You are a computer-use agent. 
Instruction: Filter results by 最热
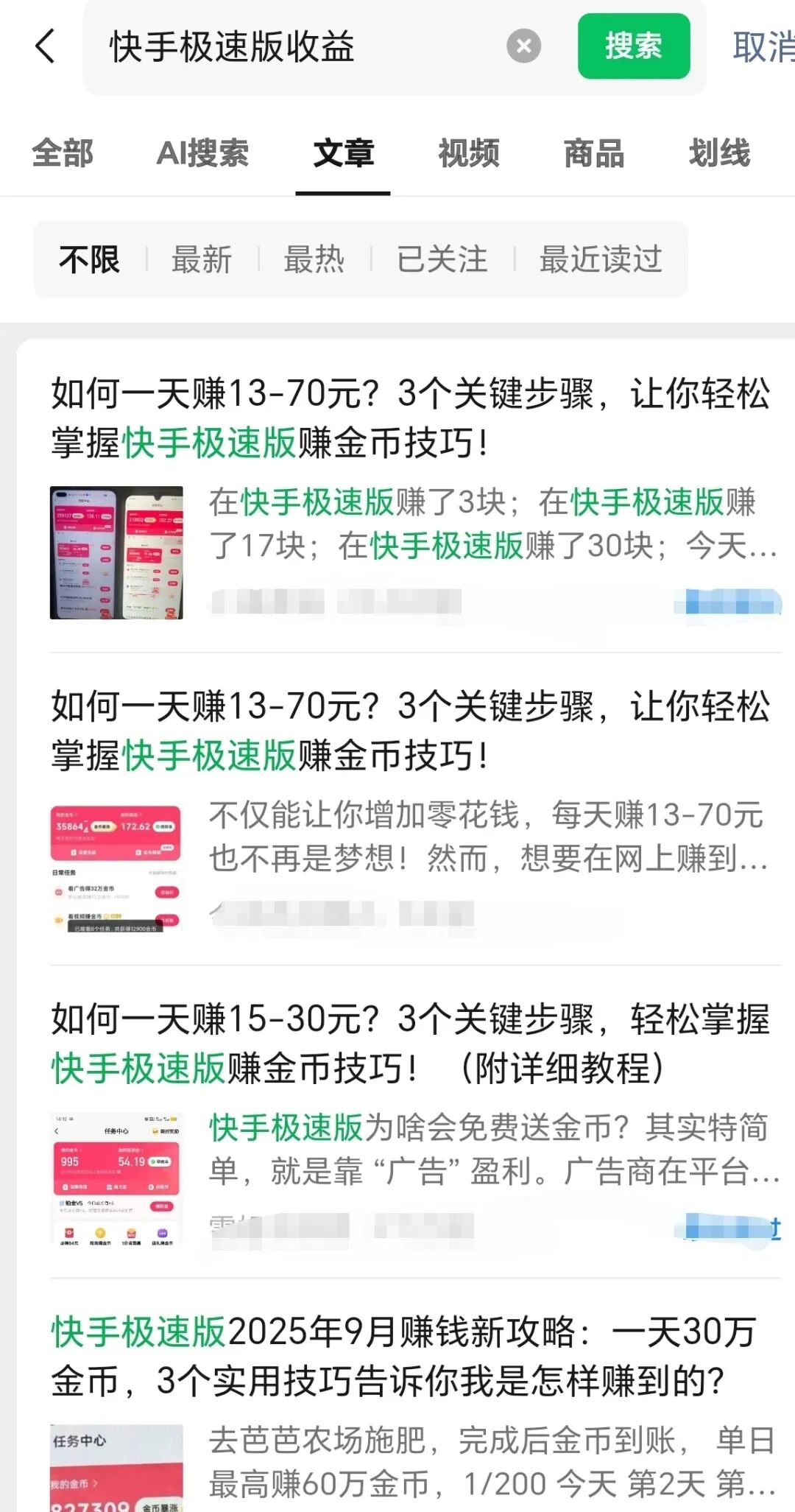pos(314,259)
